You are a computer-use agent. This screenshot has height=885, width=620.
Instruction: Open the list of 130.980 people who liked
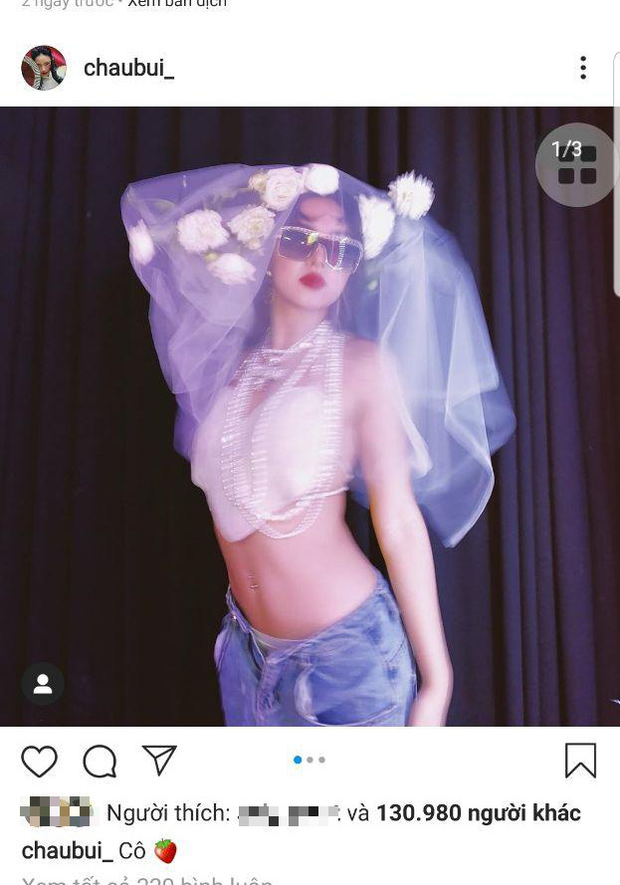pos(478,813)
